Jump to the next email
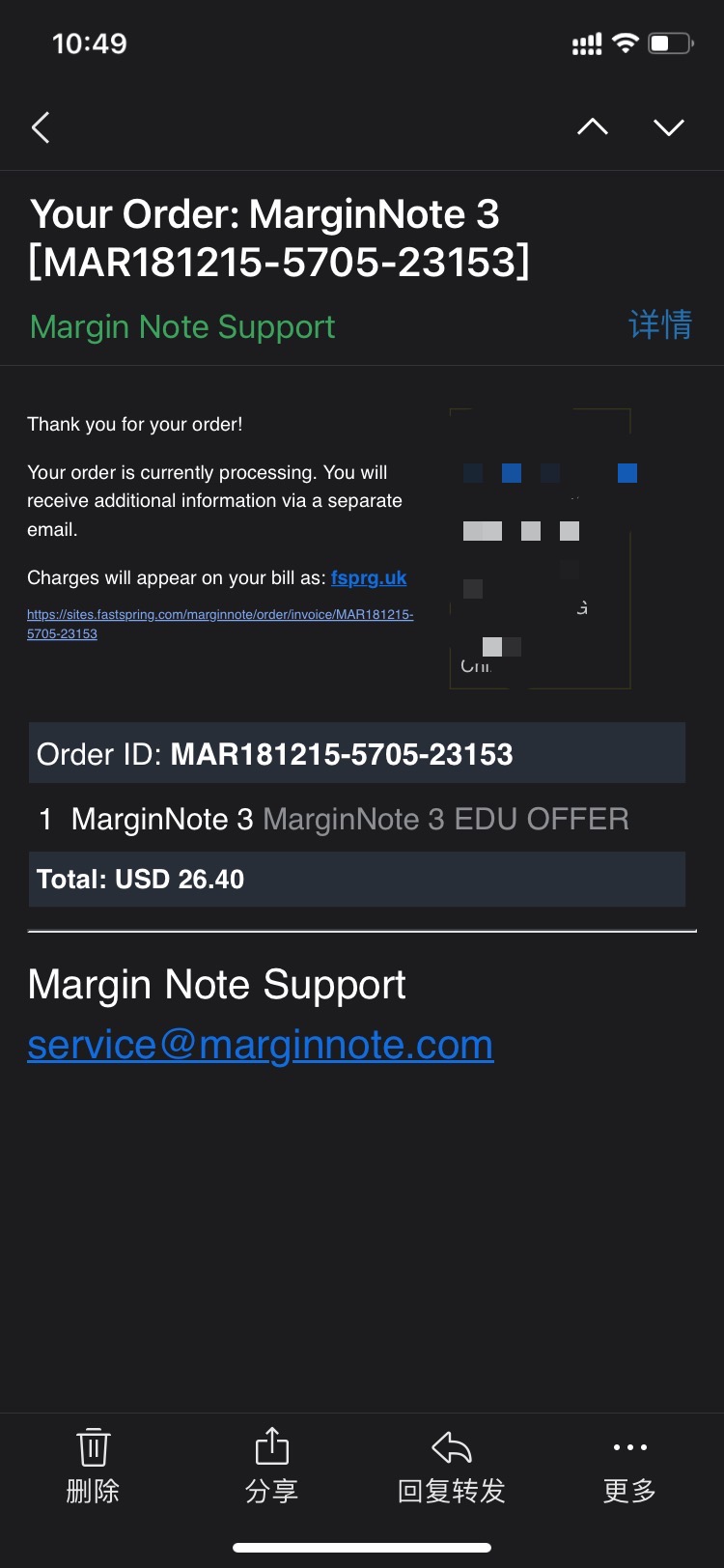Image resolution: width=724 pixels, height=1568 pixels. pyautogui.click(x=668, y=127)
